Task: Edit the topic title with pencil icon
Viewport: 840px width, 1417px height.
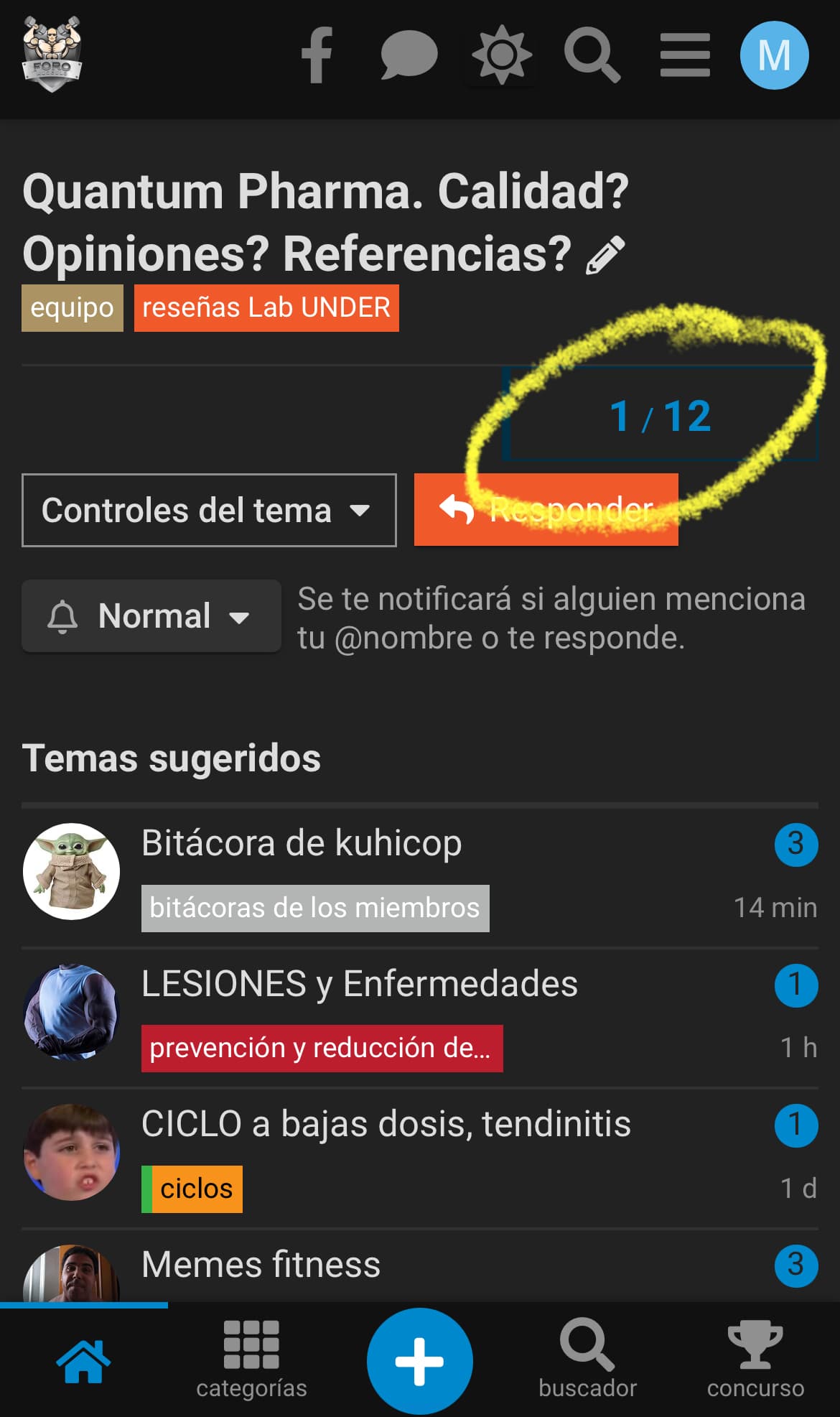Action: coord(606,256)
